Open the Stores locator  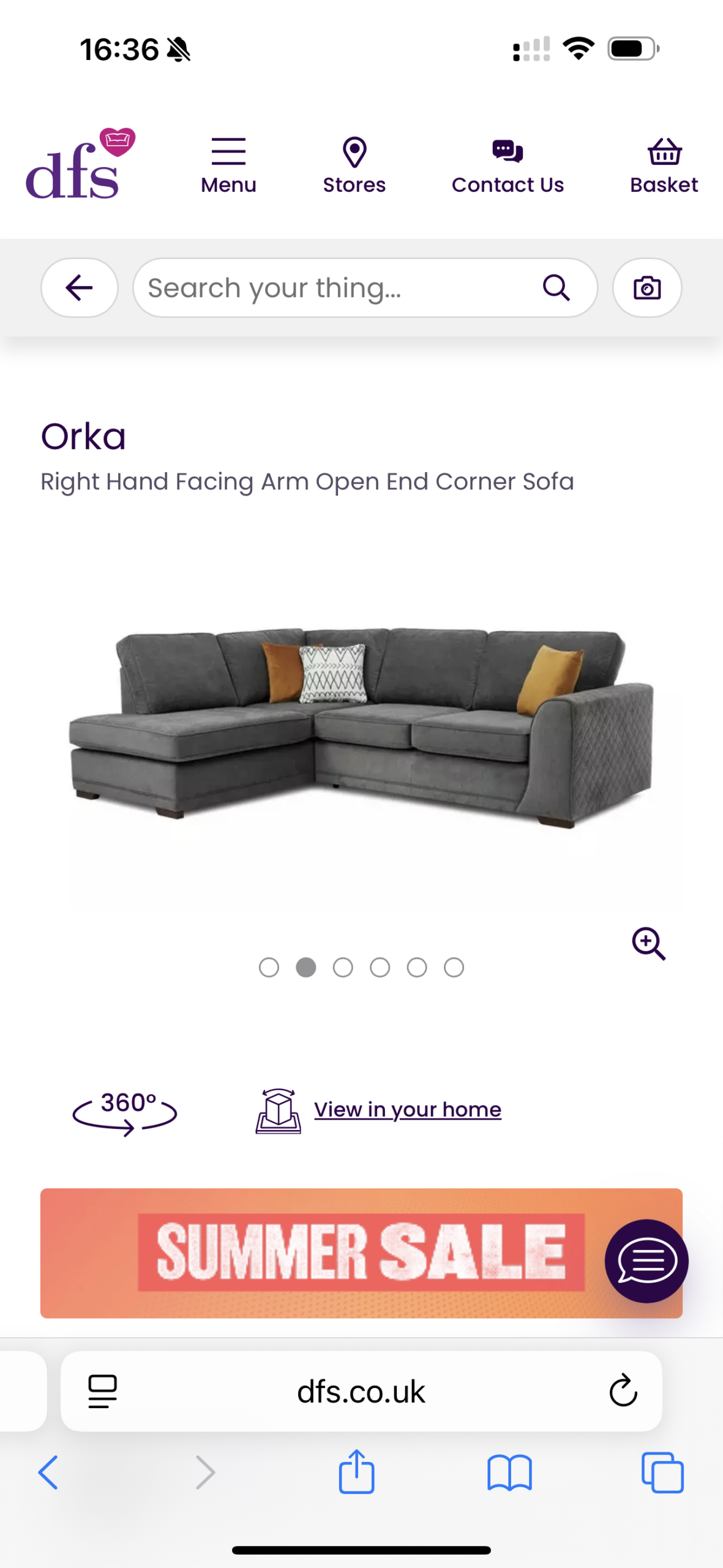point(354,165)
